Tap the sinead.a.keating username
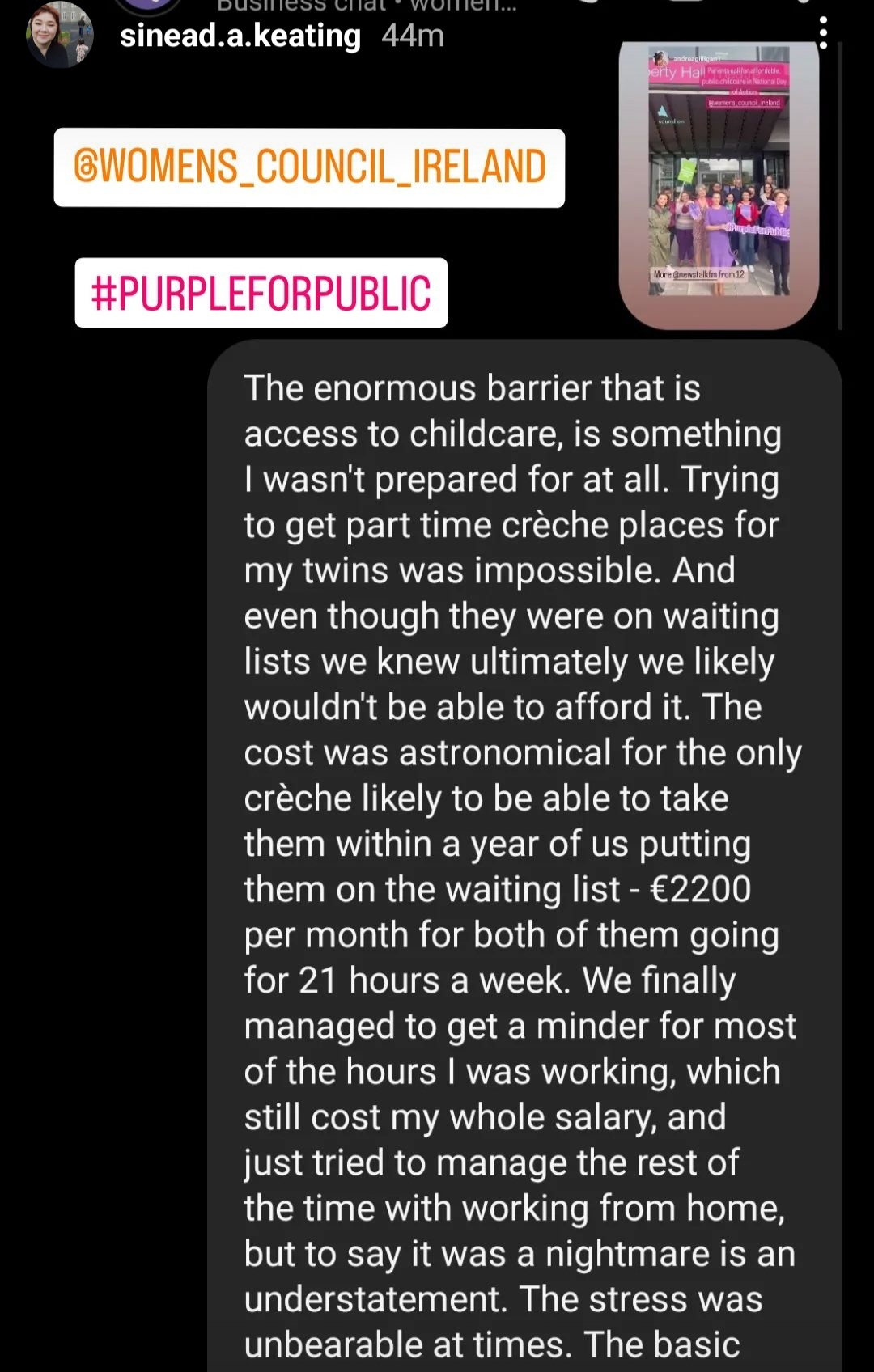 tap(240, 36)
